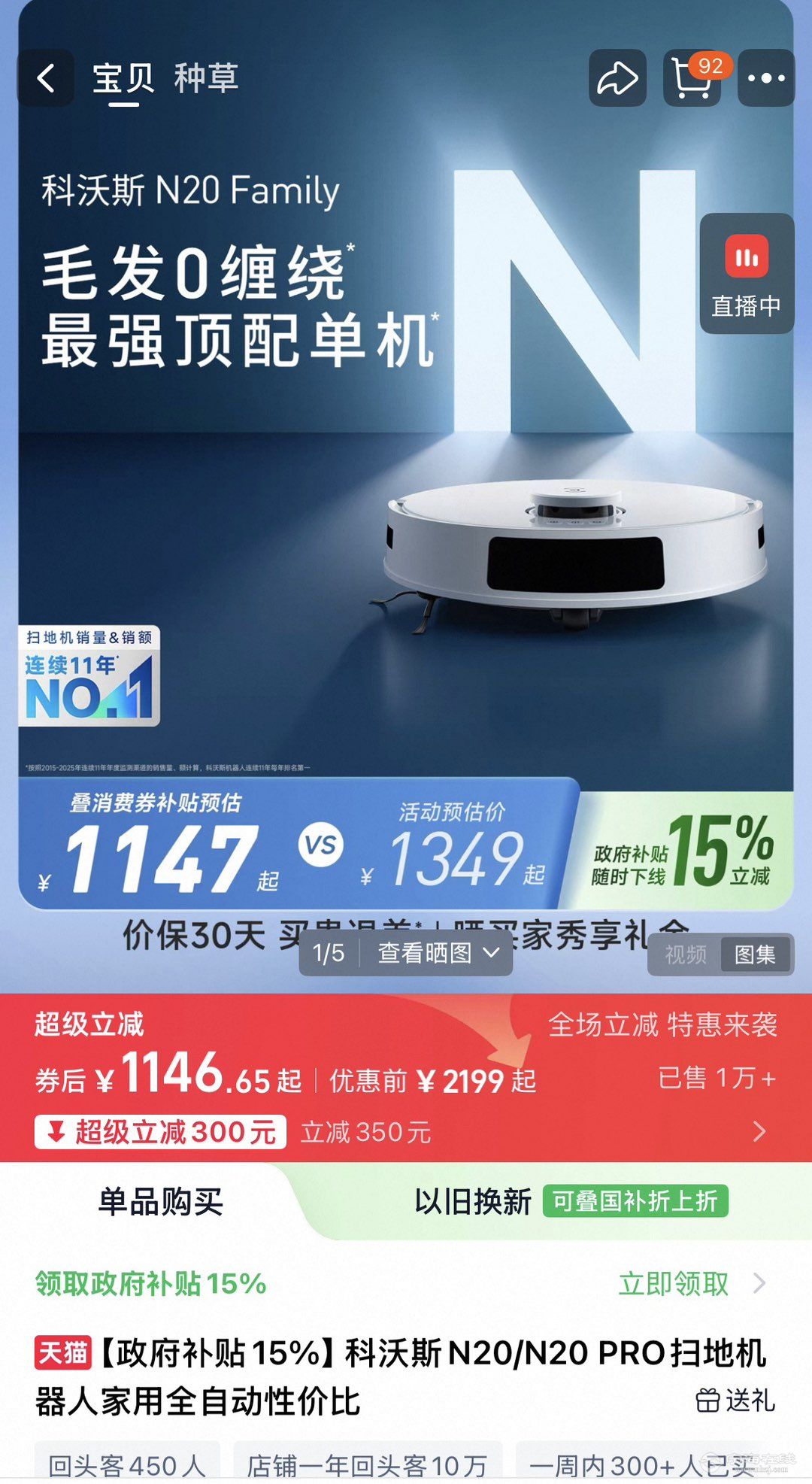Screen dimensions: 812x1484
Task: Select the 单品购买 tab
Action: [160, 1202]
